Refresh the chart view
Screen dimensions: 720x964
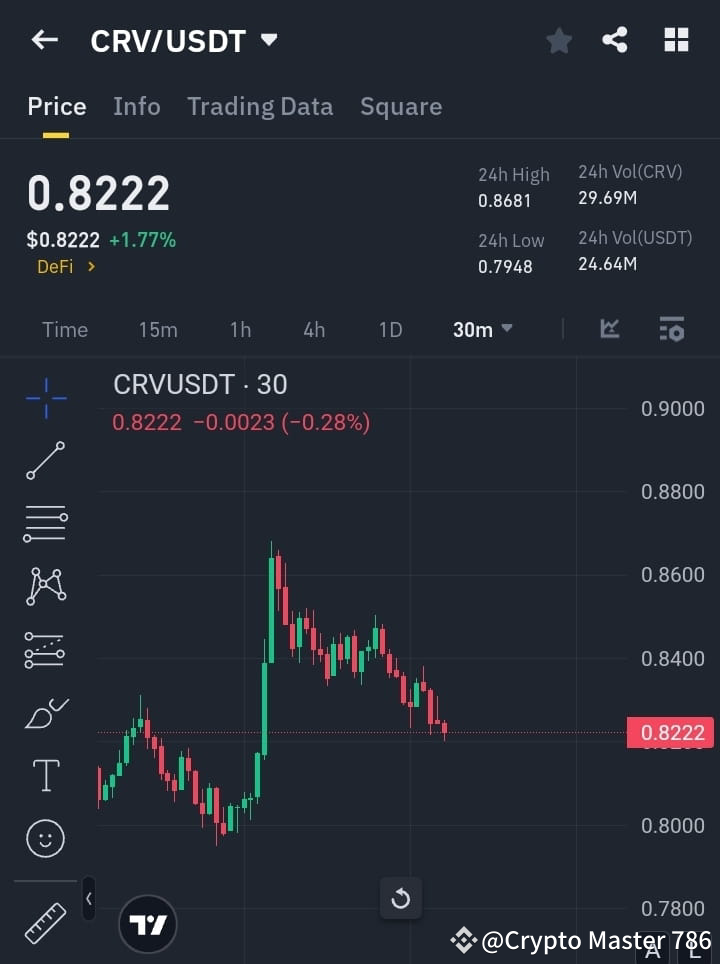(x=400, y=898)
